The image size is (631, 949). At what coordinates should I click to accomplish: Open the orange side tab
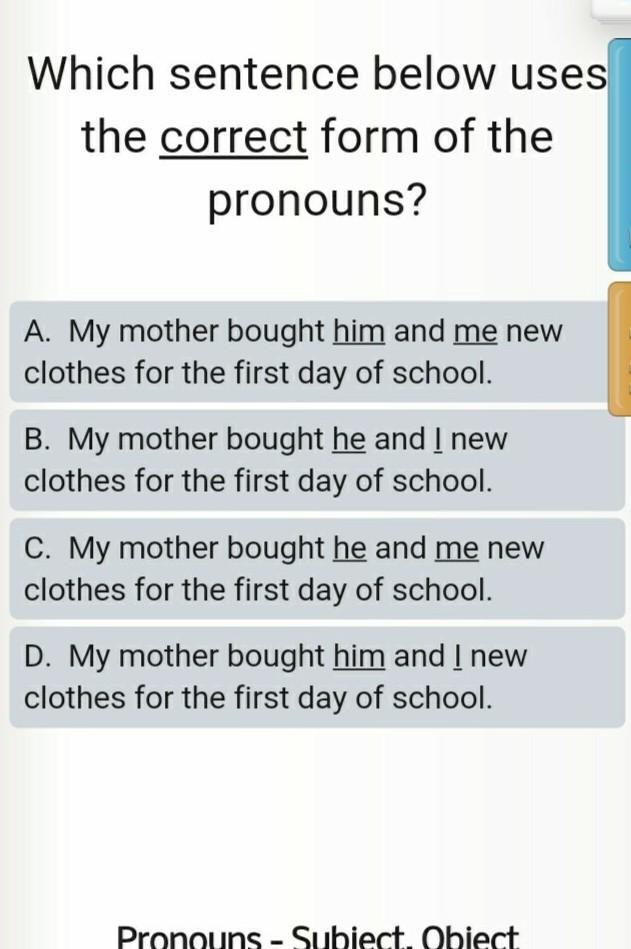pos(620,348)
